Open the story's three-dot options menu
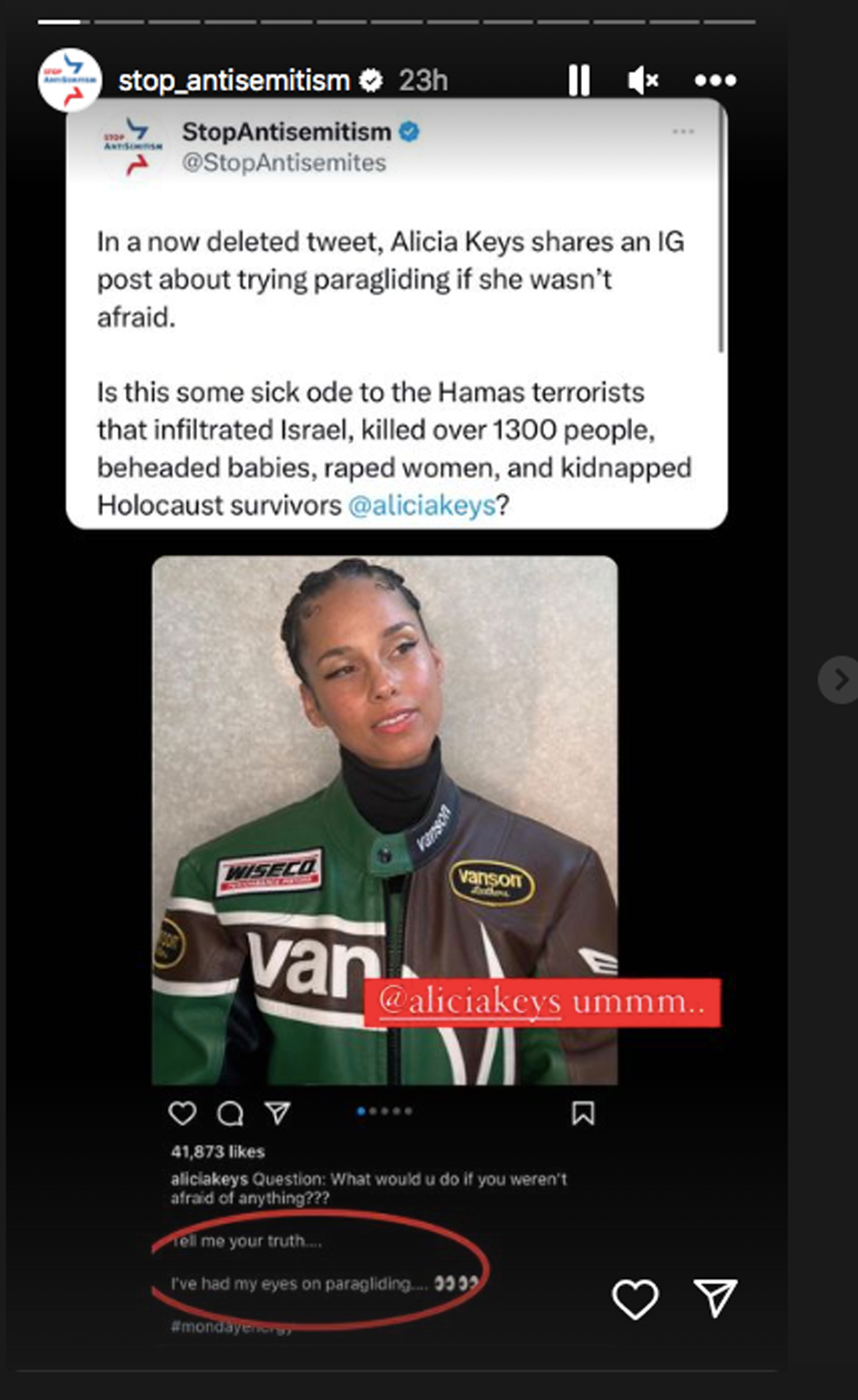 coord(715,80)
